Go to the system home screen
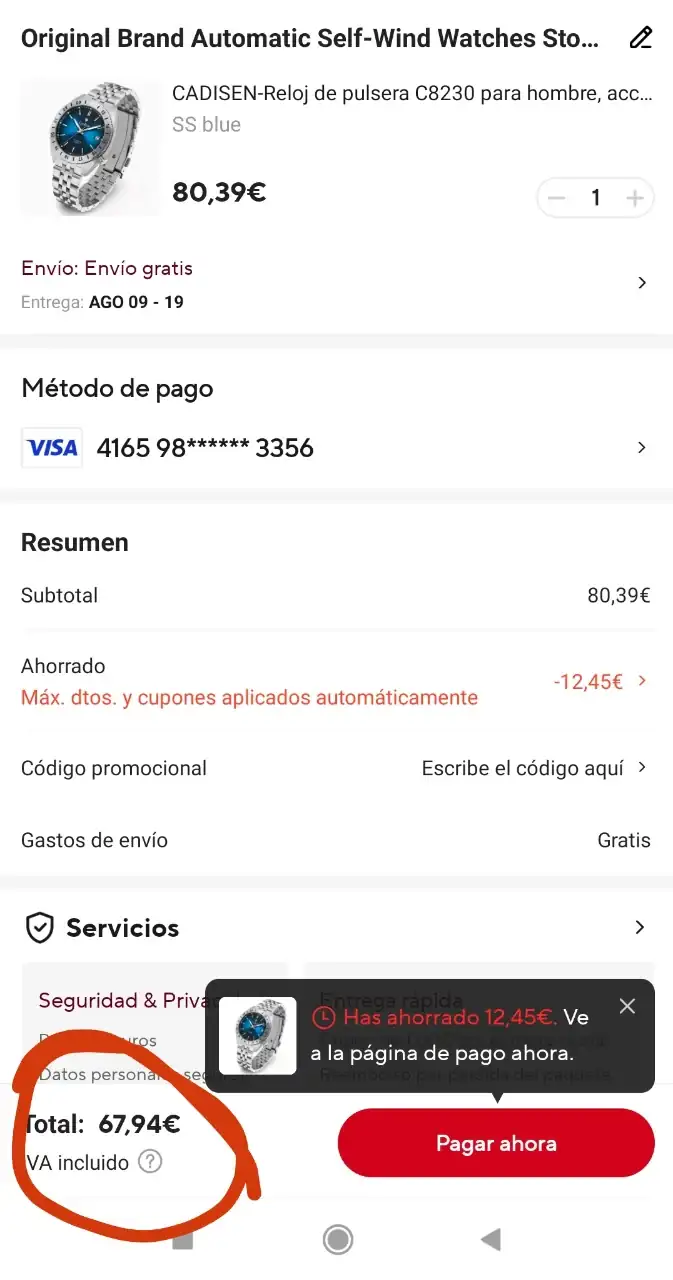The image size is (673, 1280). (338, 1240)
